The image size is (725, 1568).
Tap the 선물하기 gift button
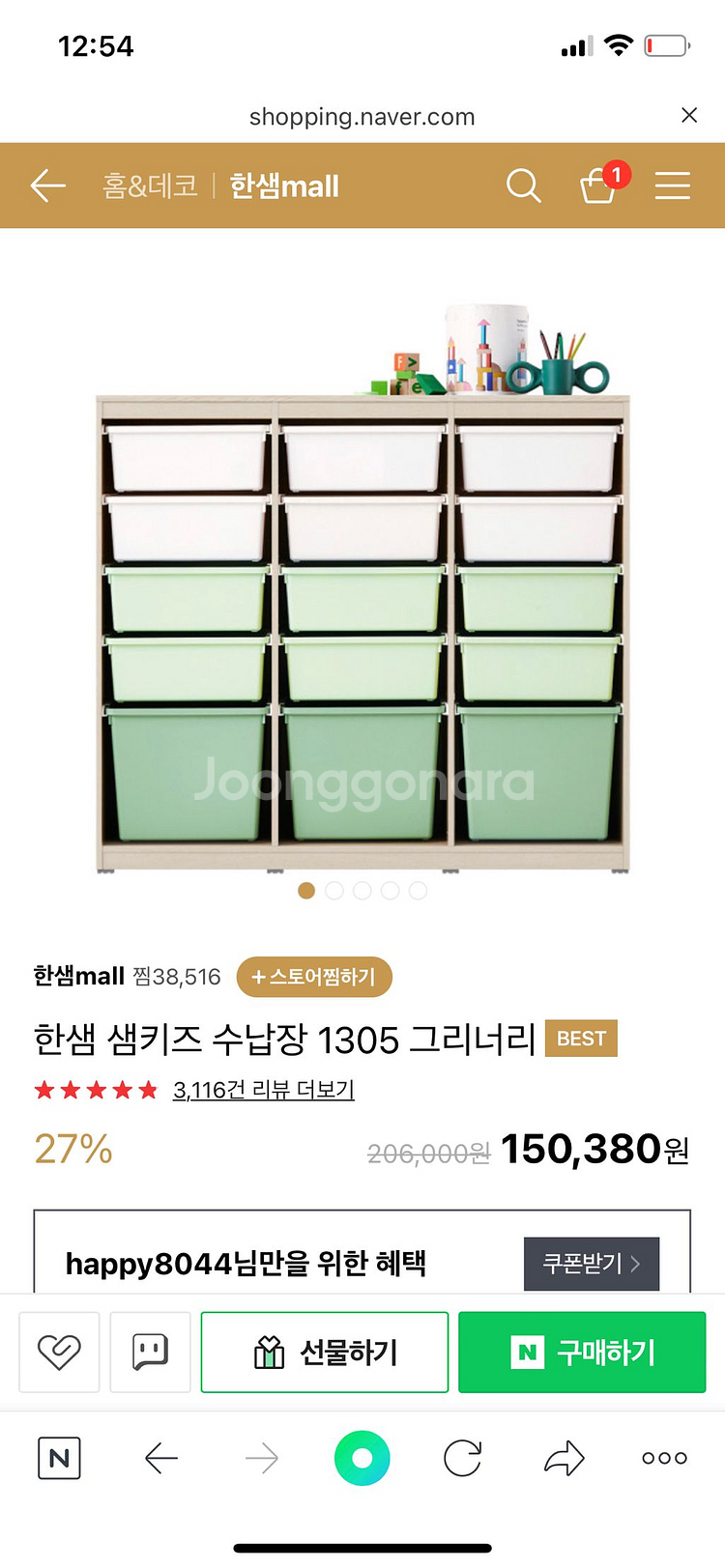point(325,1353)
